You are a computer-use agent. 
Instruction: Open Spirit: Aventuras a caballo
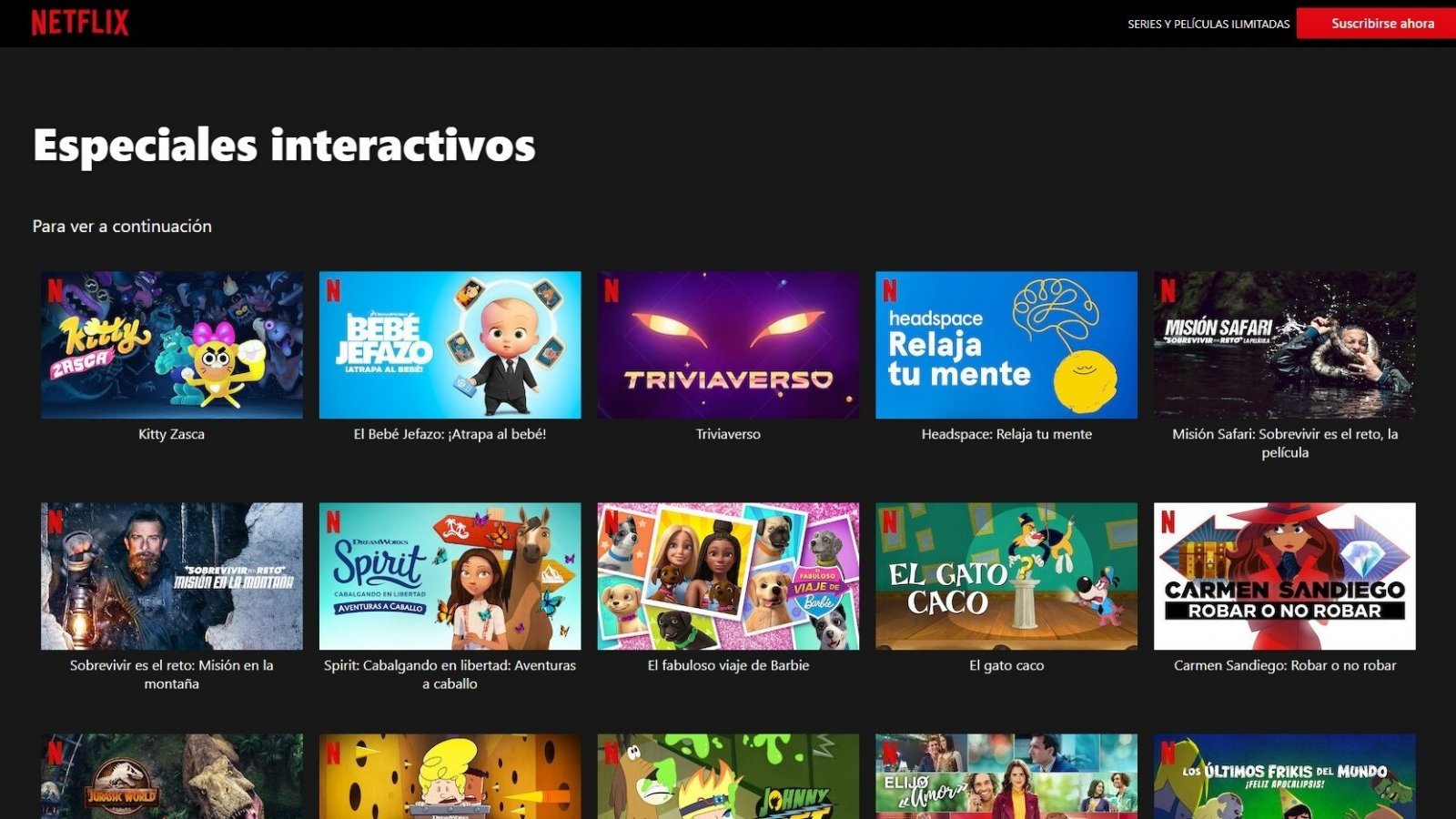[x=450, y=576]
